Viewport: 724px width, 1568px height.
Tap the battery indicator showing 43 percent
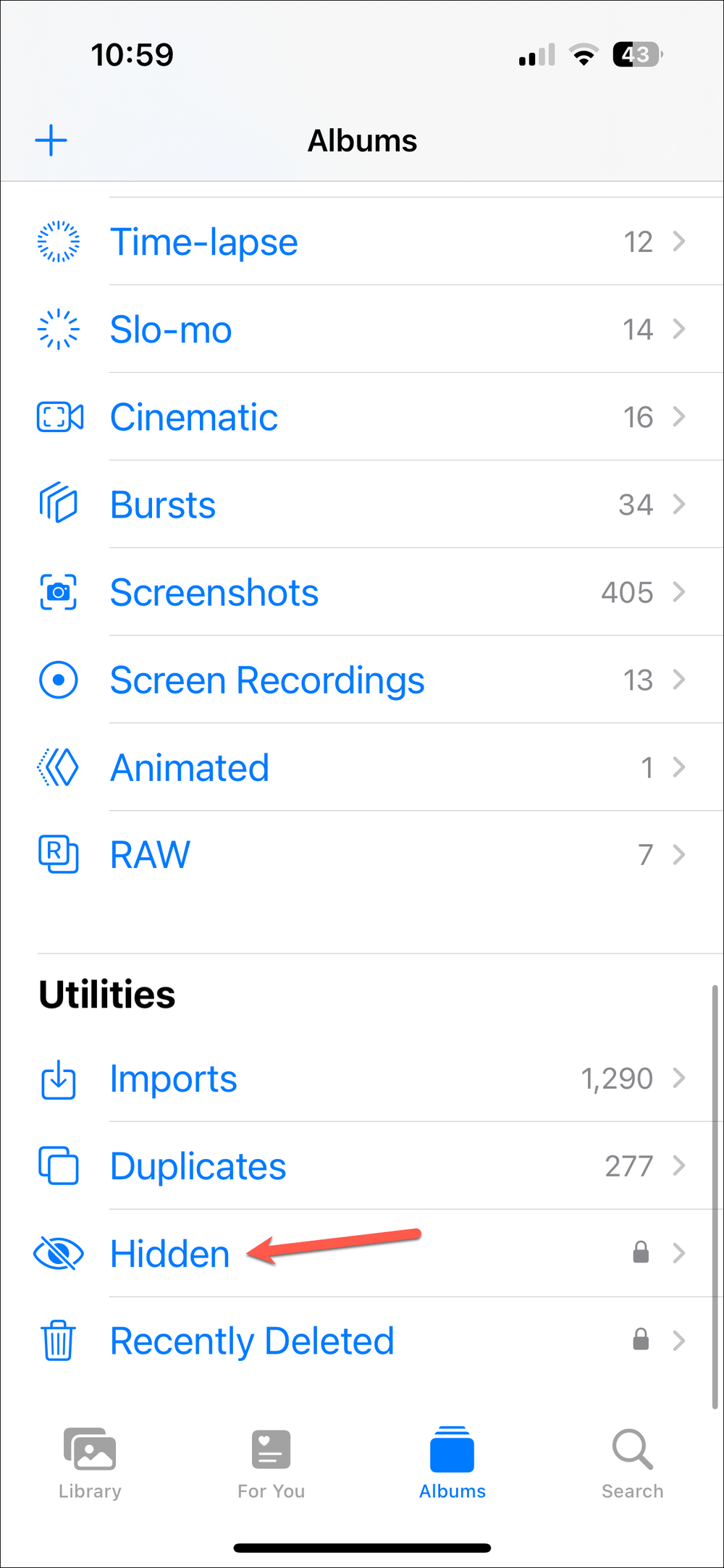click(636, 54)
